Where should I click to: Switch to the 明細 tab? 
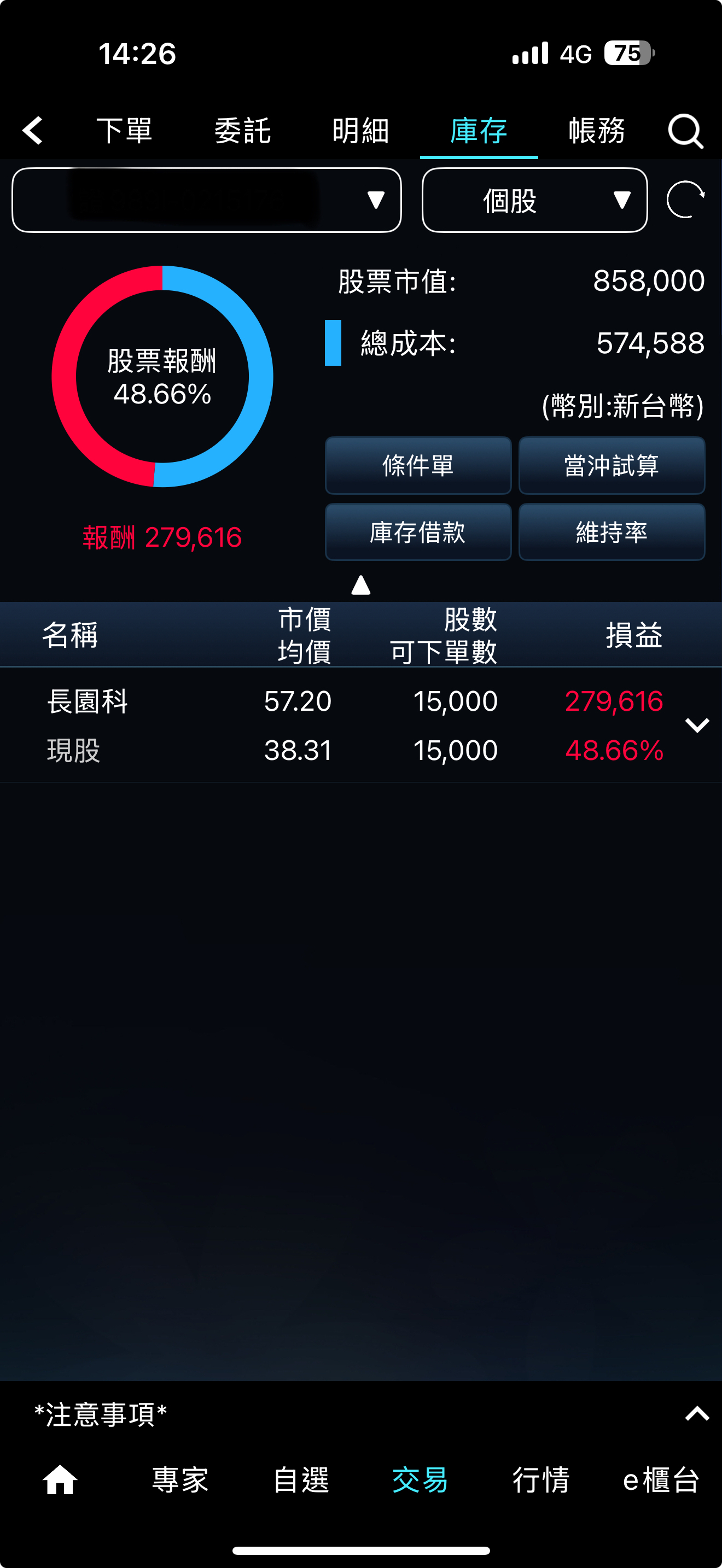pyautogui.click(x=360, y=130)
